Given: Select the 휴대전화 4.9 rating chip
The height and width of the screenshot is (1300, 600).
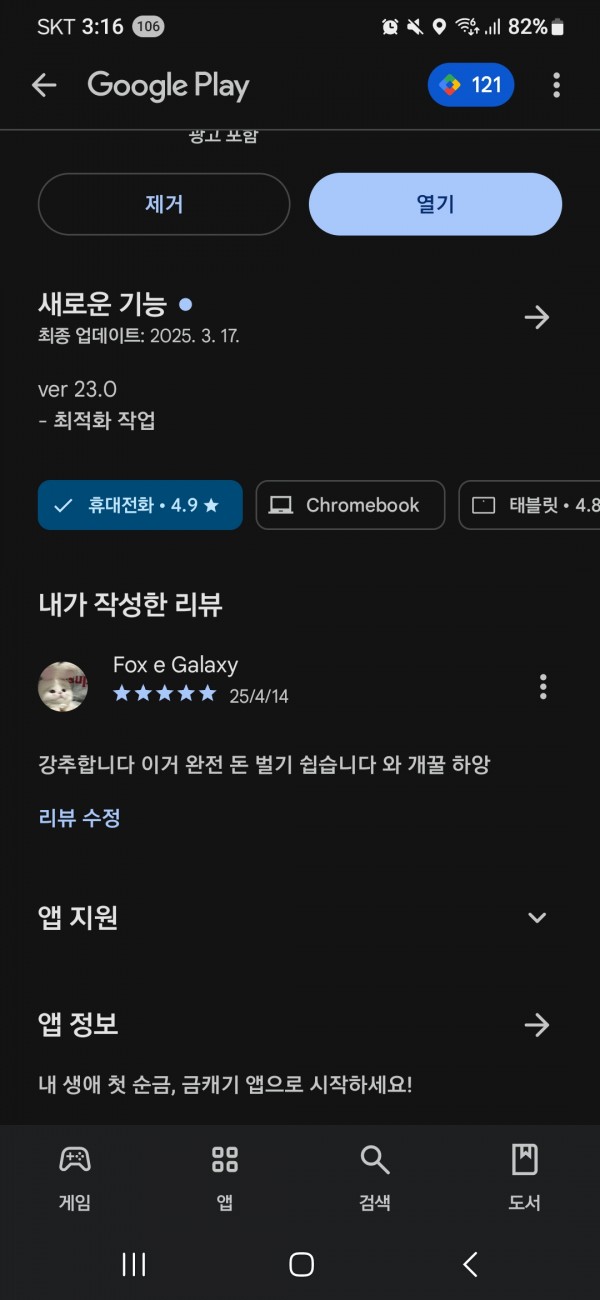Looking at the screenshot, I should [140, 505].
